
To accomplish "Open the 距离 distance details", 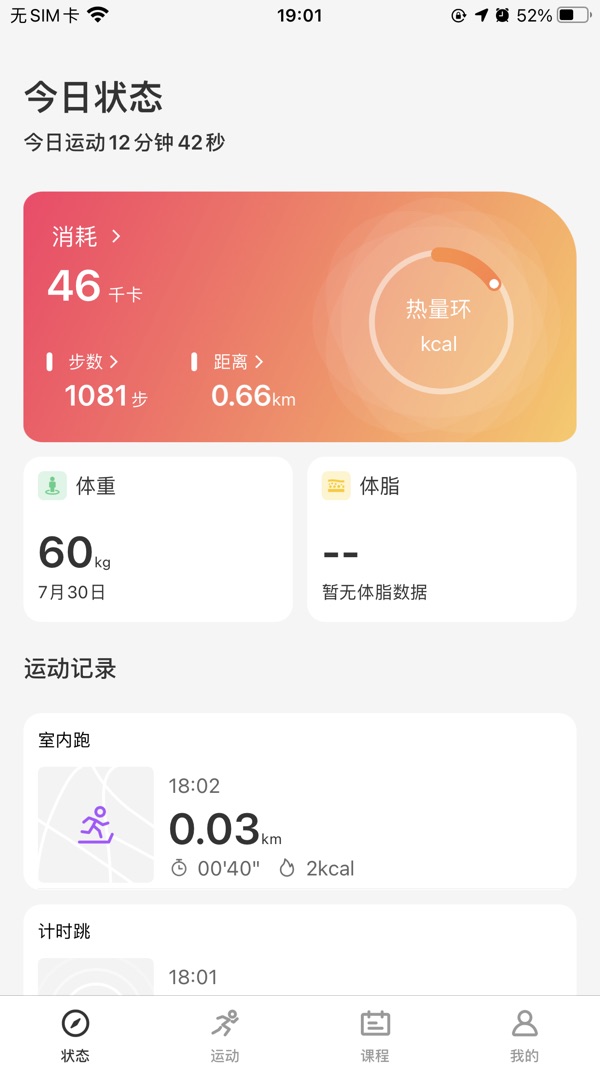I will pyautogui.click(x=238, y=362).
